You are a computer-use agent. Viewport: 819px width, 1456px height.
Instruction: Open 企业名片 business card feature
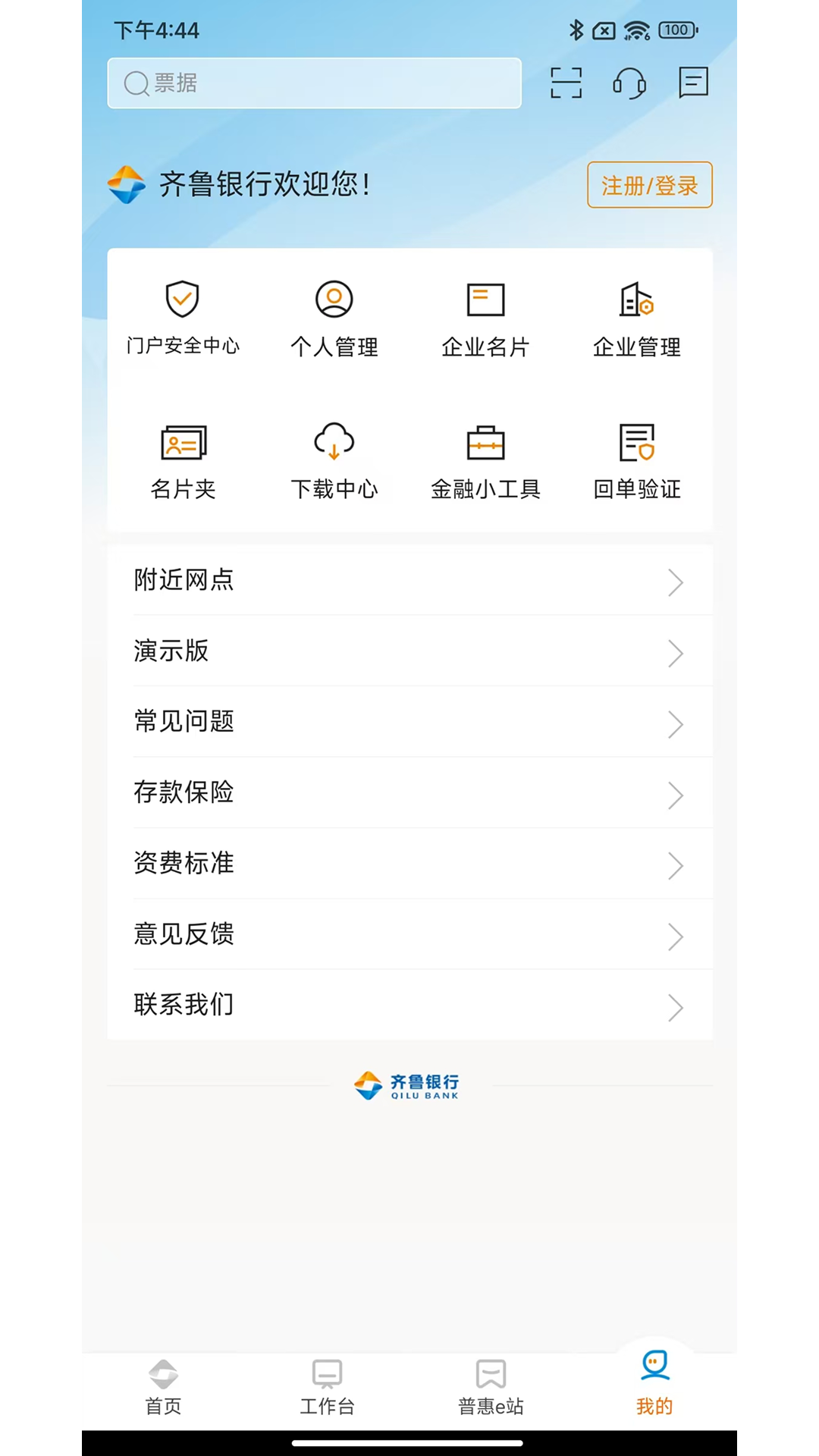(x=485, y=318)
